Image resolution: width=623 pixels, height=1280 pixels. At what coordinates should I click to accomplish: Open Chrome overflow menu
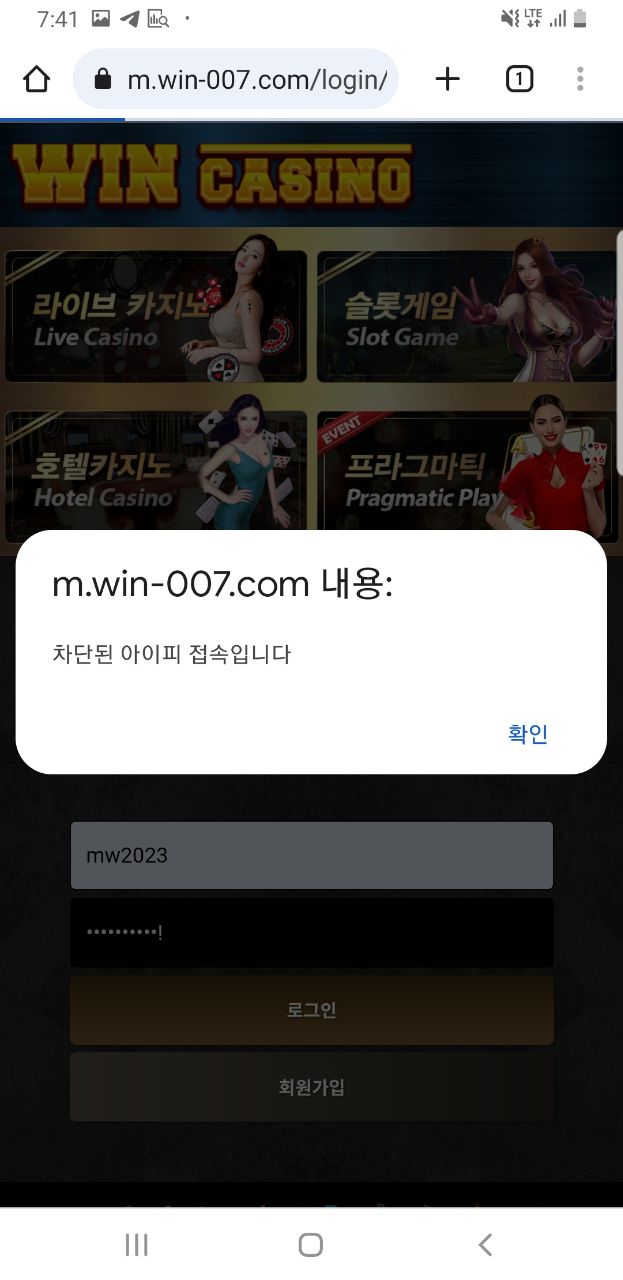[x=580, y=79]
